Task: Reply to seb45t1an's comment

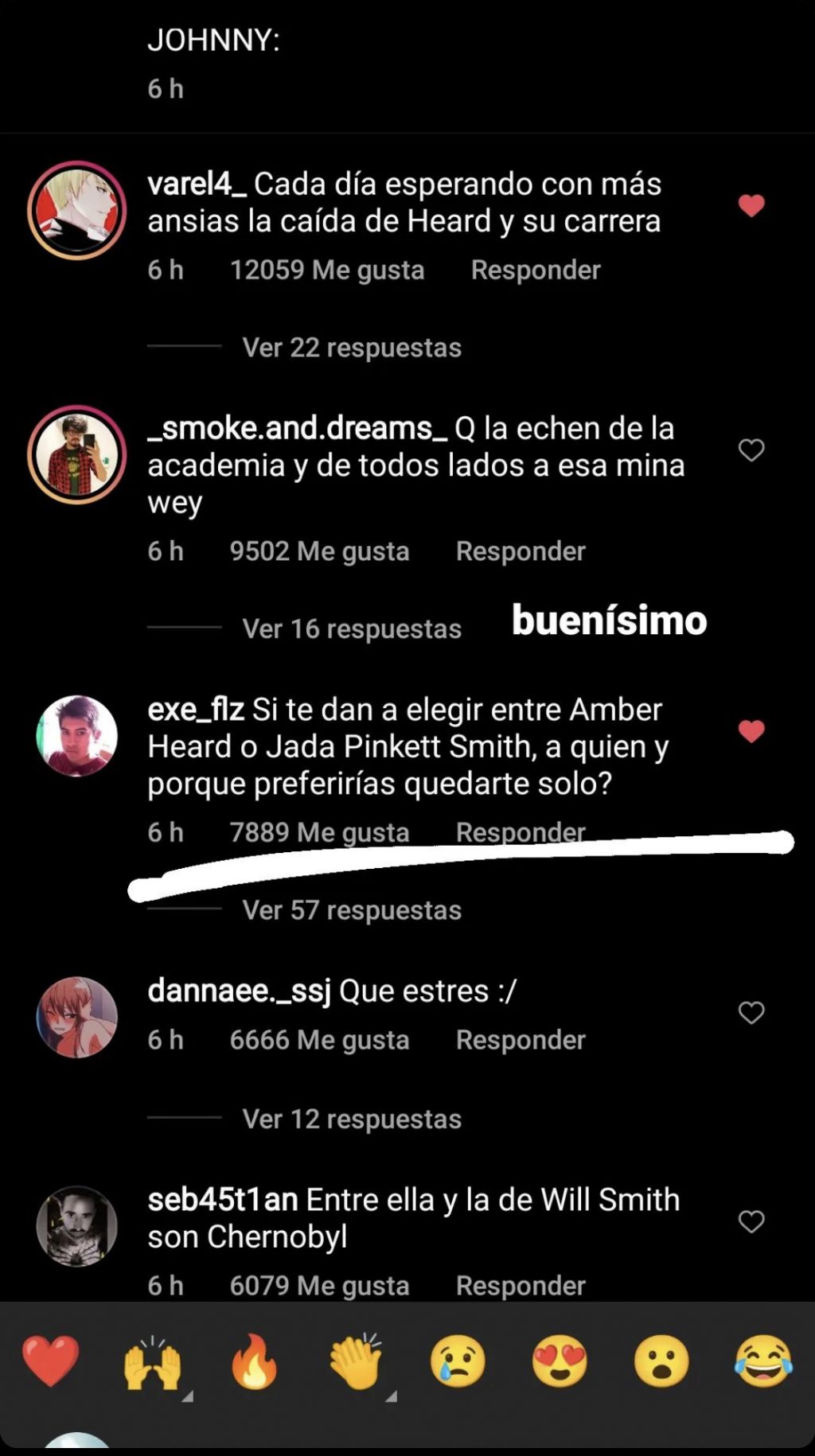Action: 521,1286
